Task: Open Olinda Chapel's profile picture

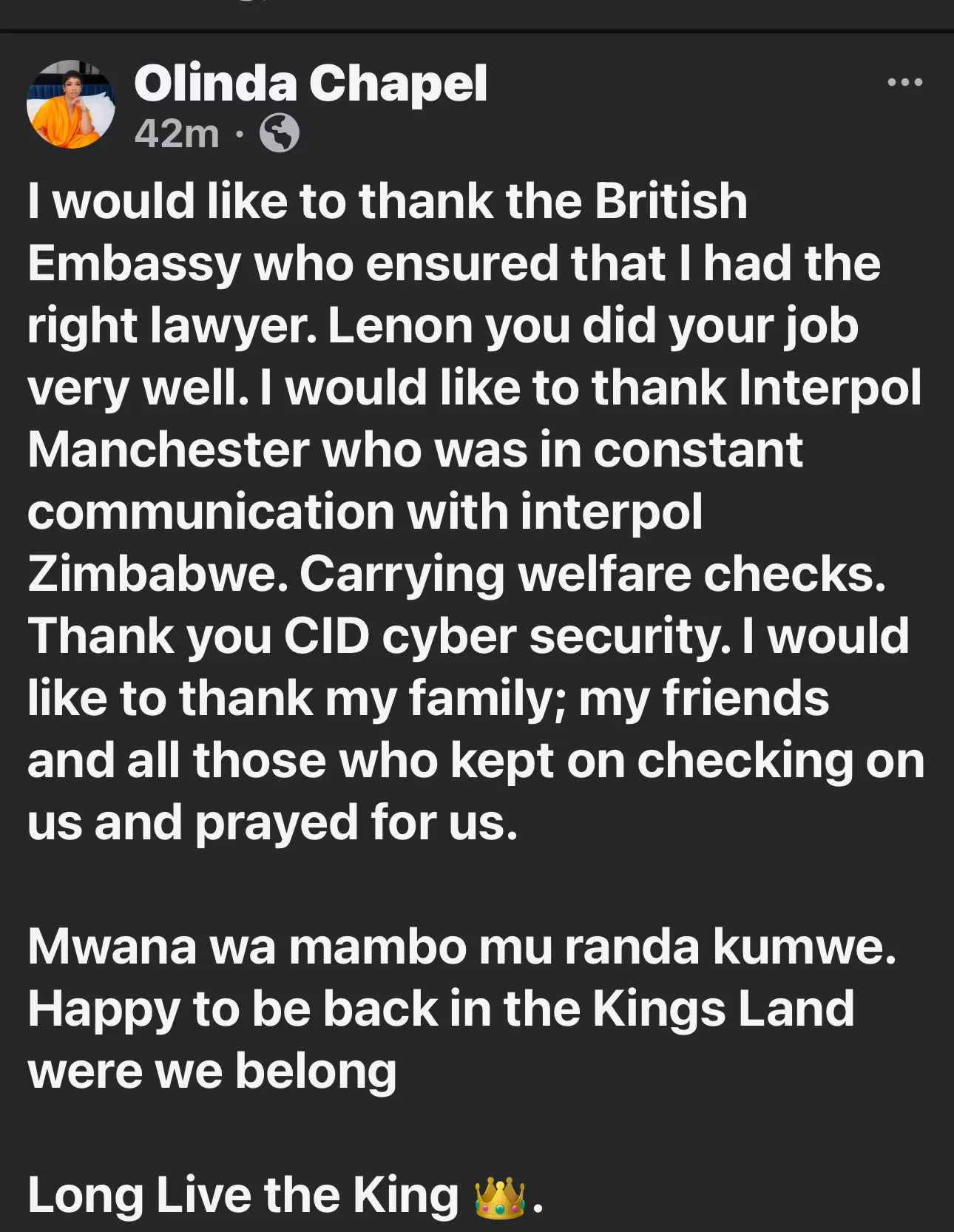Action: [71, 104]
